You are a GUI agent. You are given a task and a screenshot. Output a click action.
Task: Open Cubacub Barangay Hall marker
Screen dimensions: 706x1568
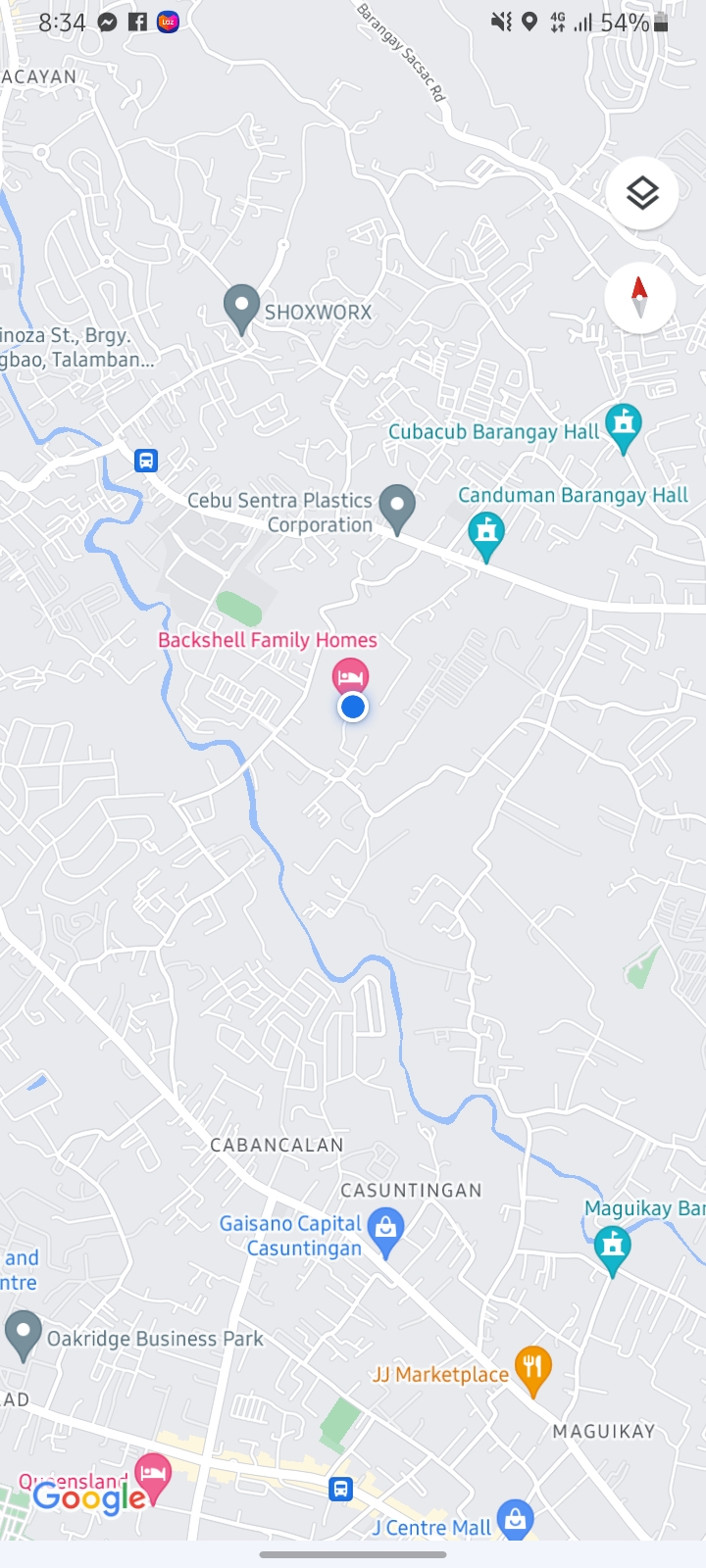point(623,426)
